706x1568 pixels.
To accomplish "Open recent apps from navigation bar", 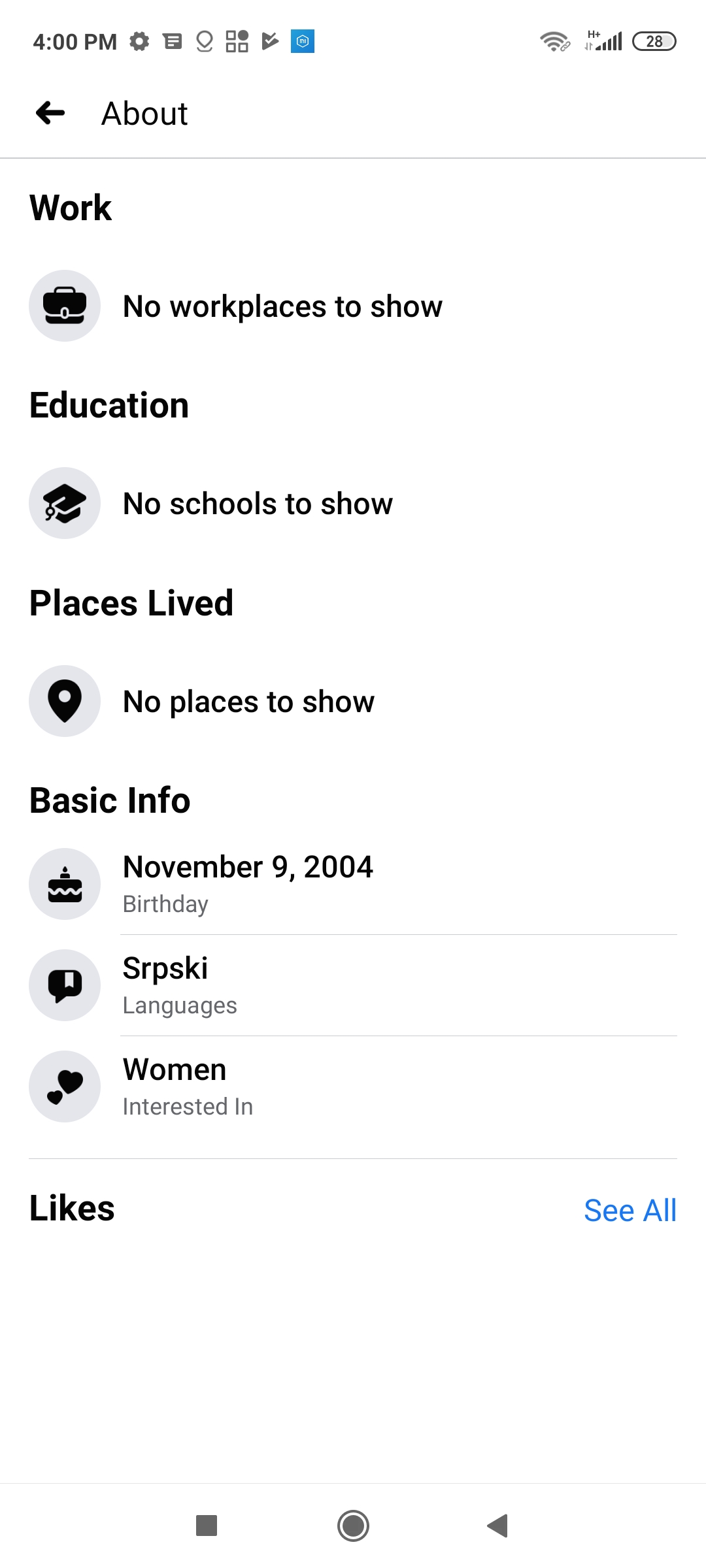I will tap(207, 1526).
